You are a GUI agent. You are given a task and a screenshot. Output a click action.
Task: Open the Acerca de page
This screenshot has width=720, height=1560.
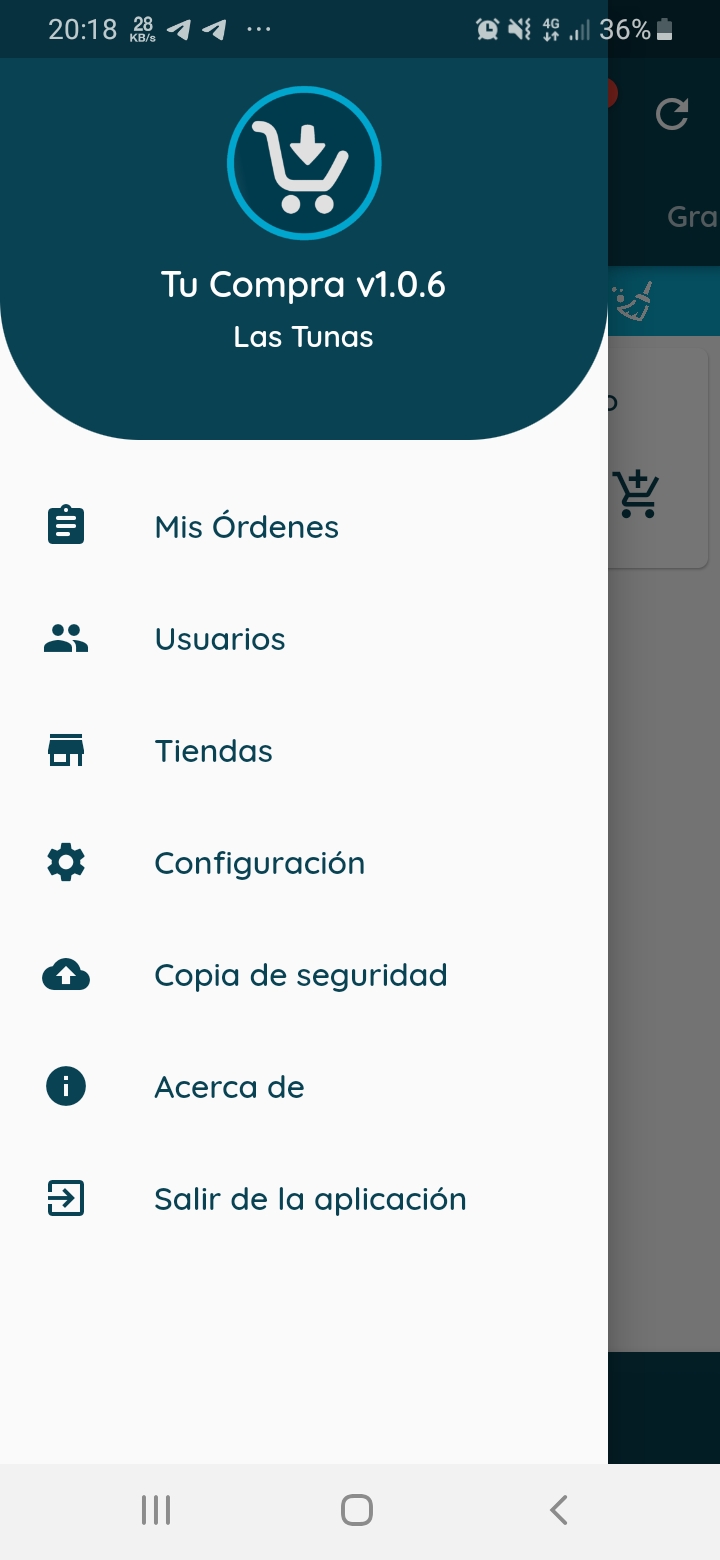tap(229, 1087)
